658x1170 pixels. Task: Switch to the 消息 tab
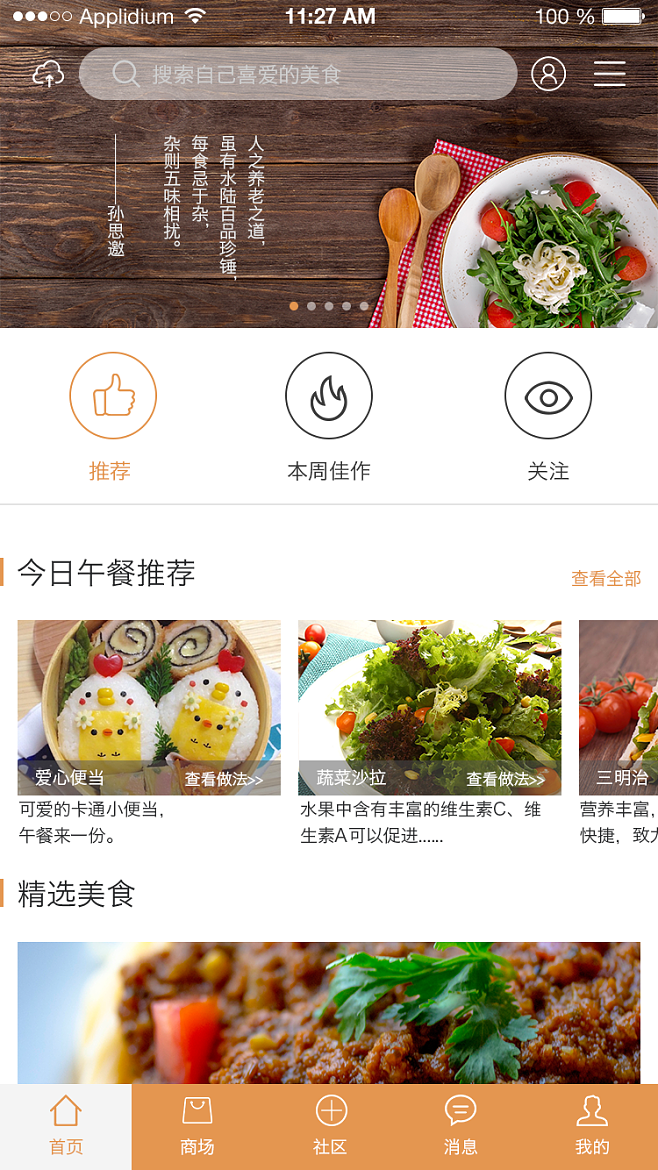[x=460, y=1126]
